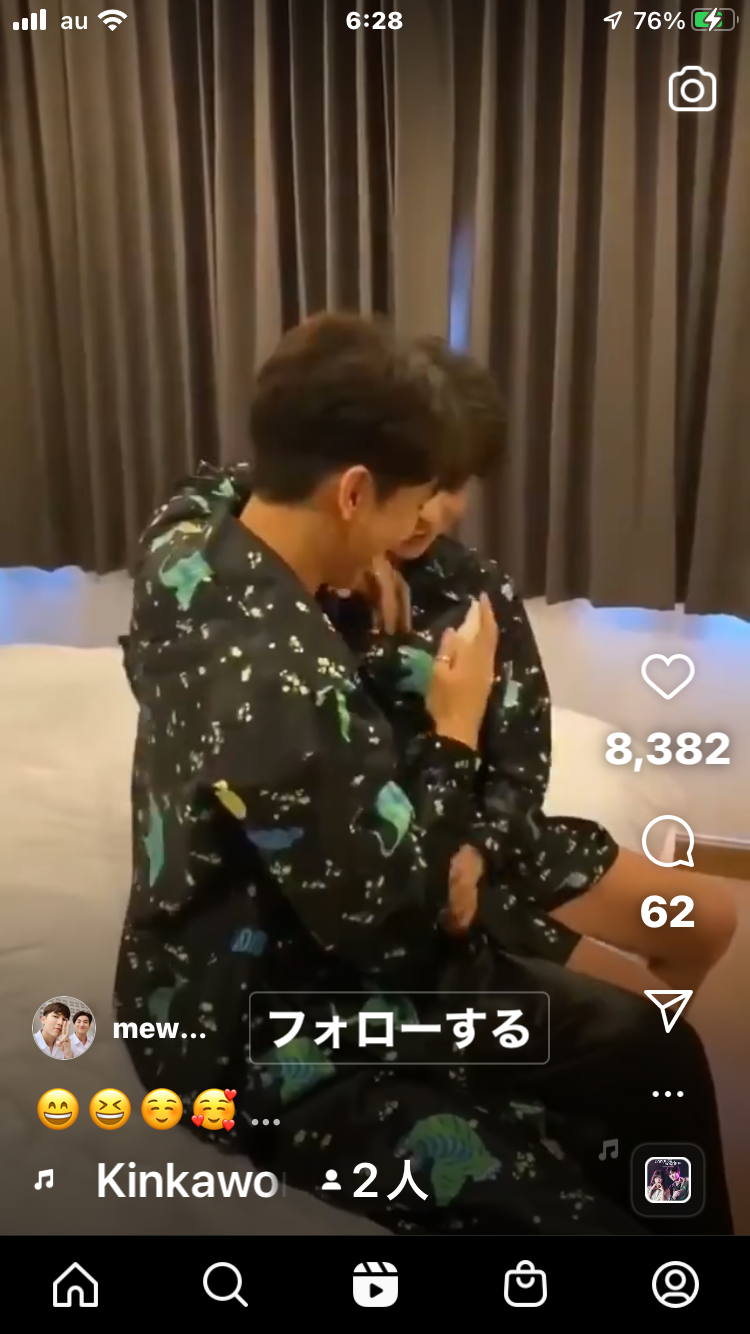Screen dimensions: 750x1334
Task: Switch to the Profile tab
Action: pos(675,1284)
